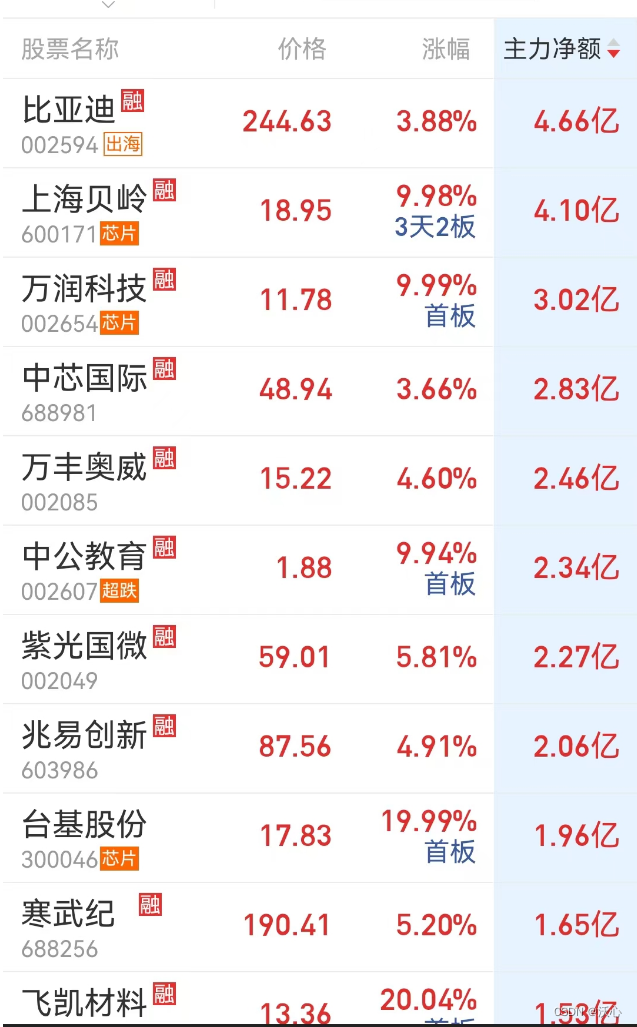This screenshot has height=1027, width=637.
Task: Sort stocks by 价格 column header
Action: click(301, 49)
